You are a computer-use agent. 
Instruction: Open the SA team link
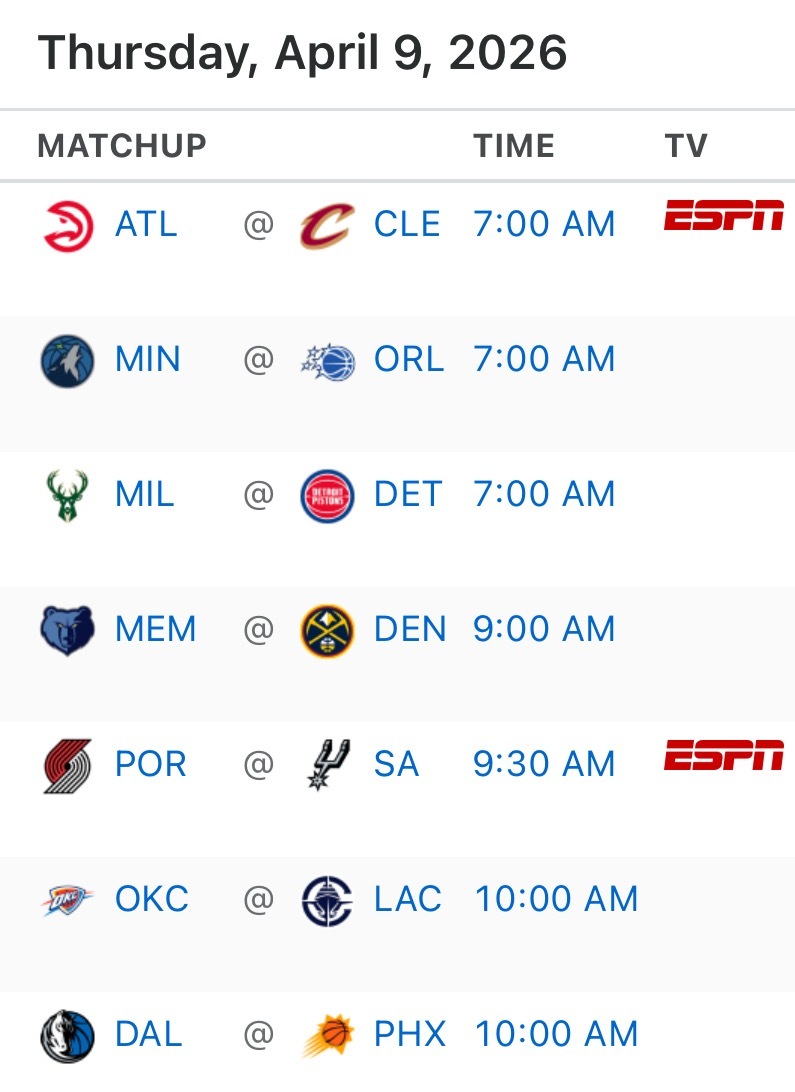coord(396,765)
